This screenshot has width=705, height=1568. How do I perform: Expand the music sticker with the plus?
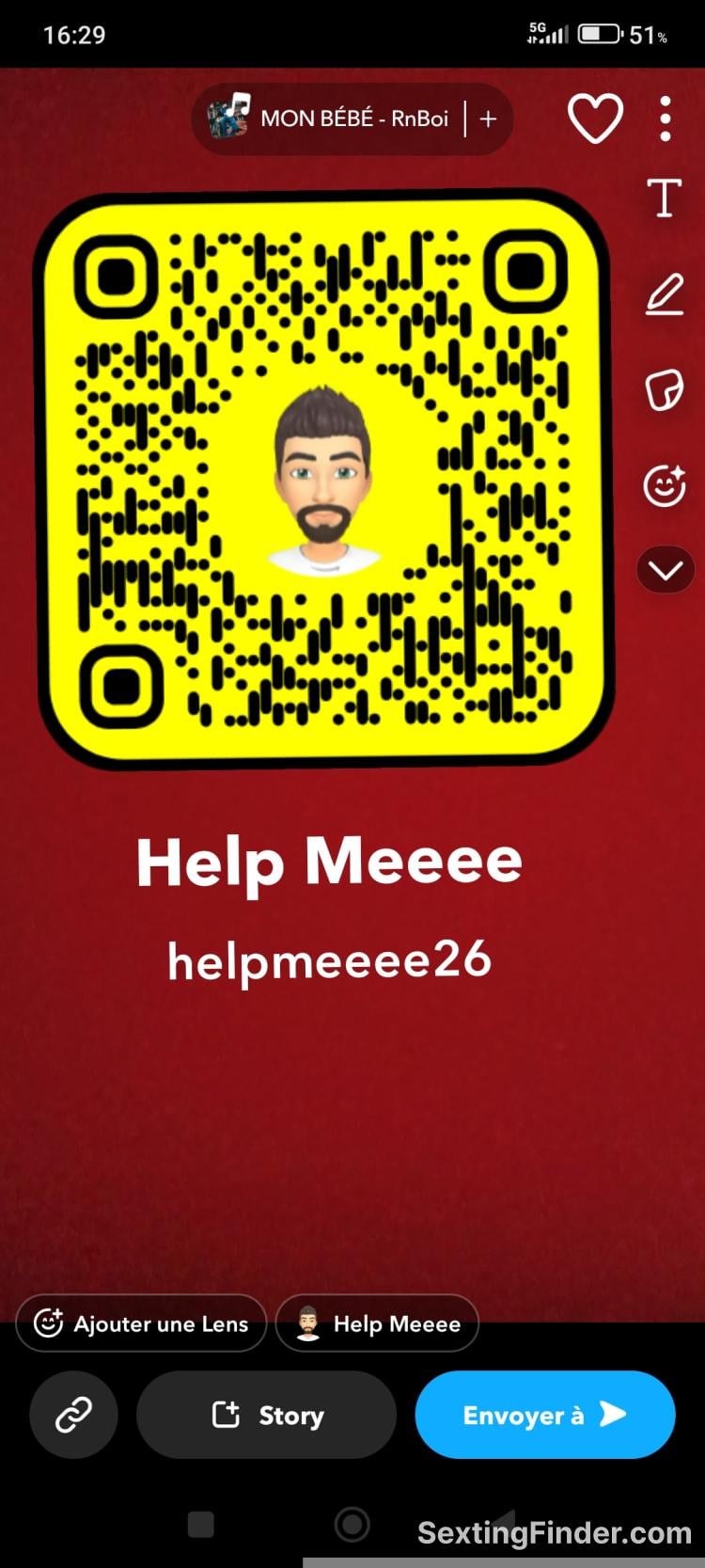pos(488,119)
